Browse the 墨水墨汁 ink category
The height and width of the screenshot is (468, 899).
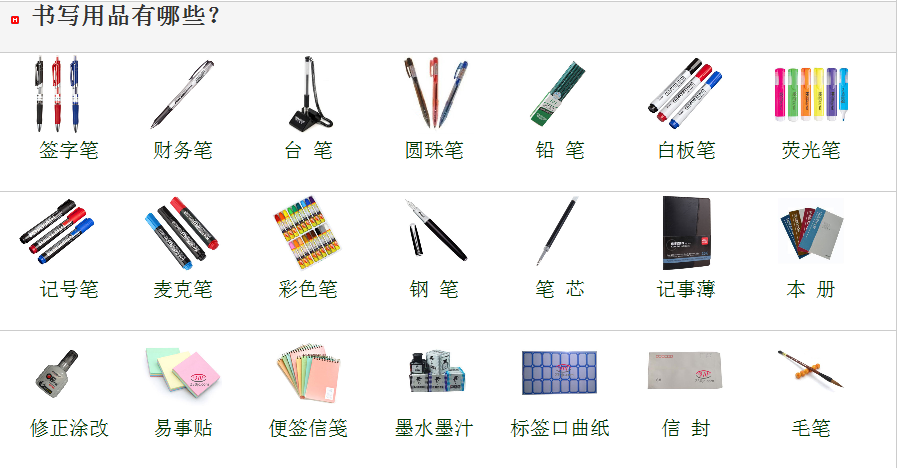[x=434, y=428]
